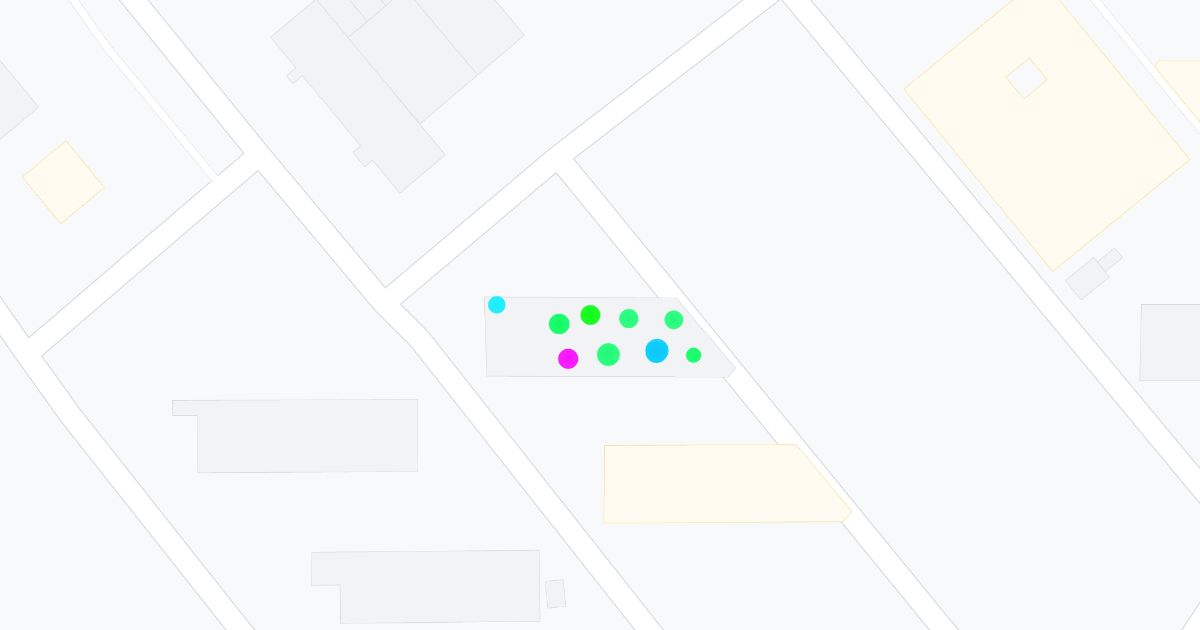The image size is (1200, 630).
Task: Select the small light-cyan map marker
Action: 497,305
